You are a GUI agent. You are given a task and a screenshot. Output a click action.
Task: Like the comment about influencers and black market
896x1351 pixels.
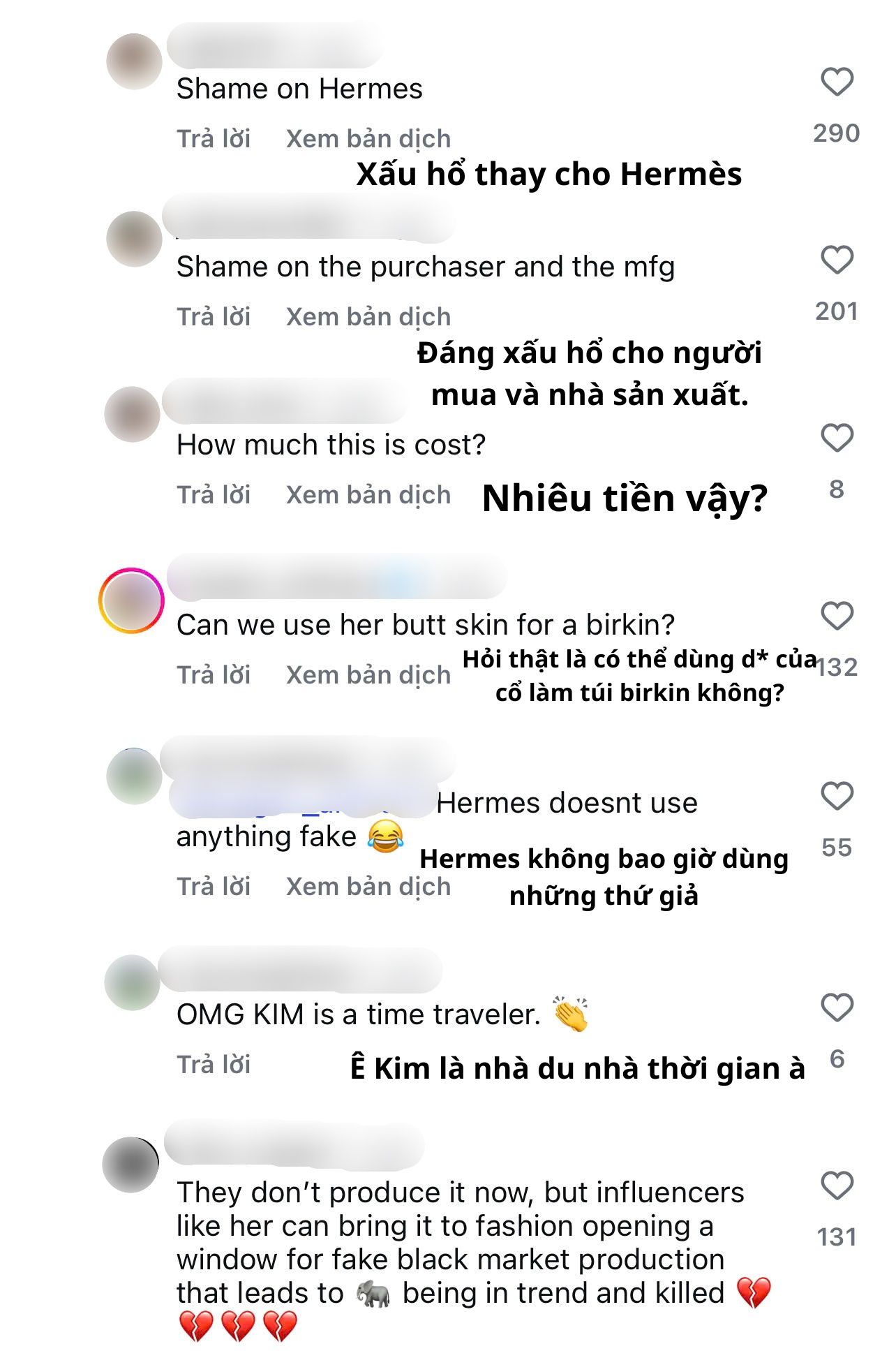pos(837,1186)
